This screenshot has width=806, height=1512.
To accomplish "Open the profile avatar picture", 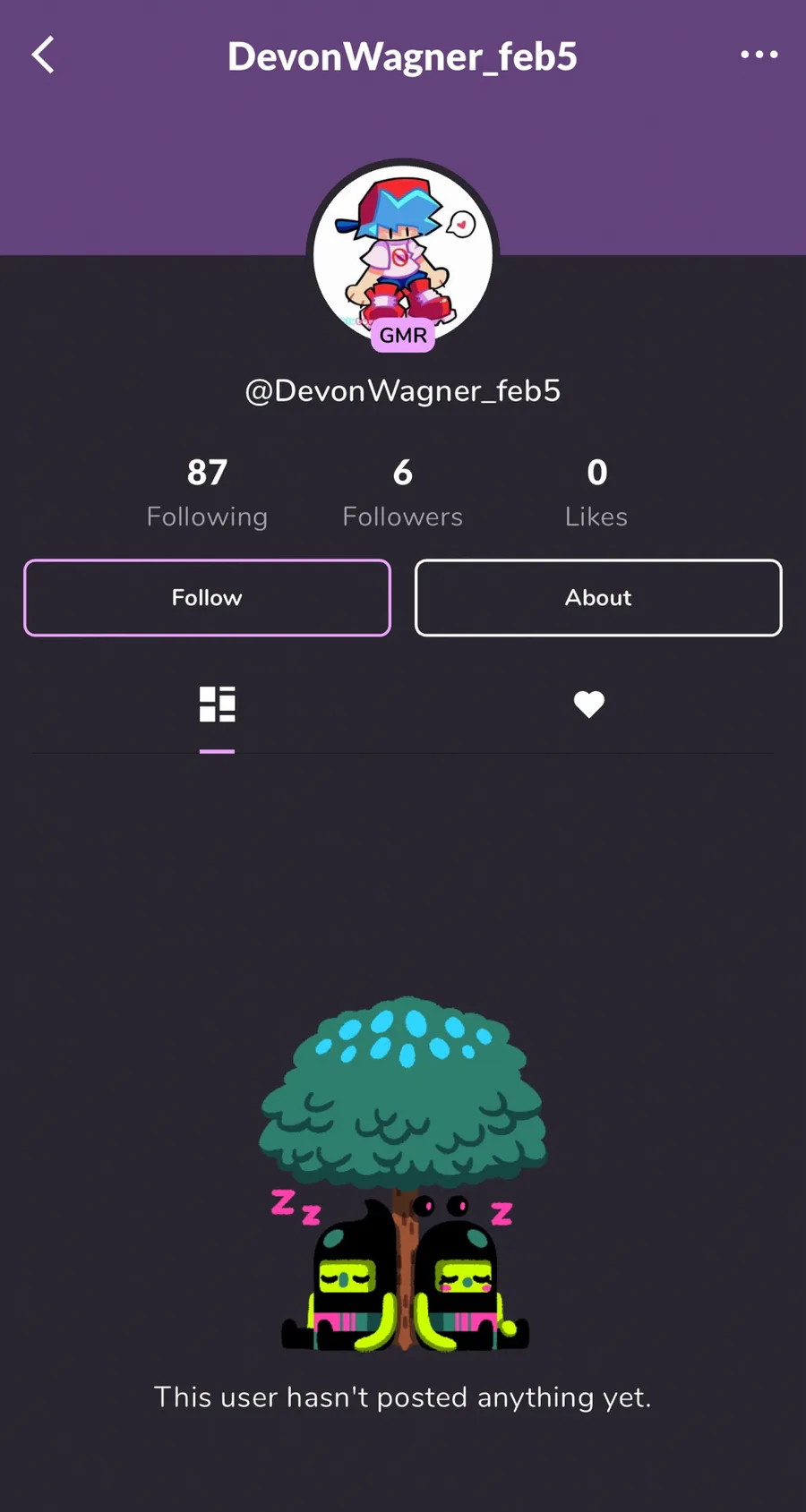I will pos(403,254).
